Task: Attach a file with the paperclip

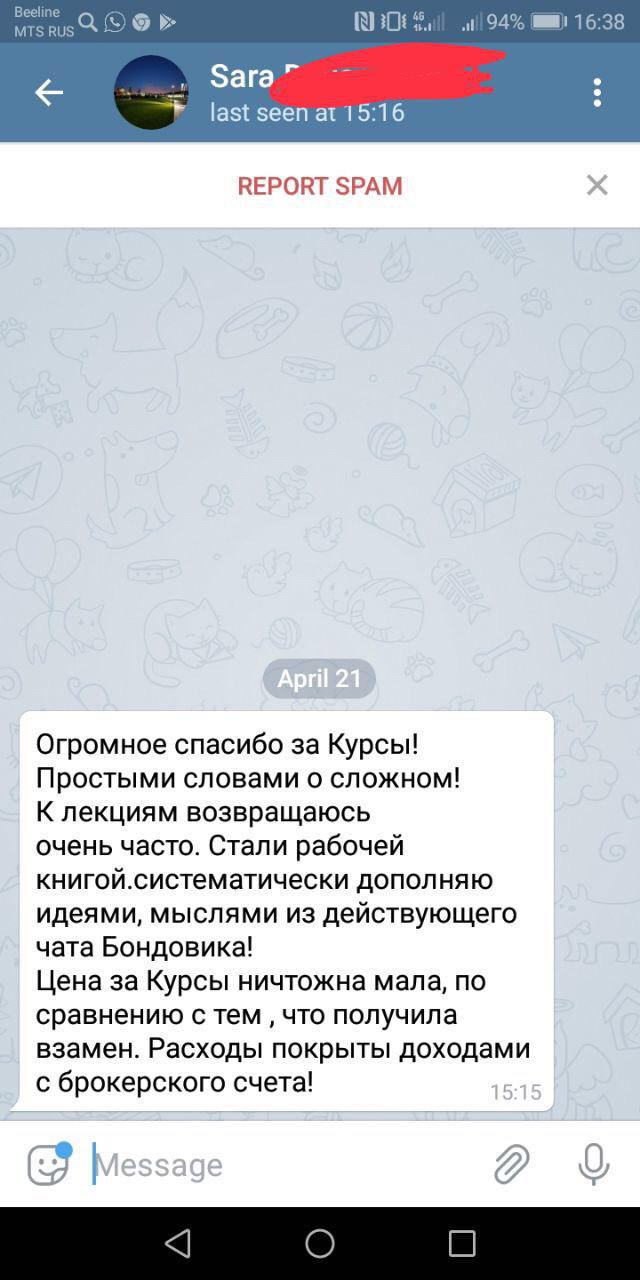Action: (511, 1165)
